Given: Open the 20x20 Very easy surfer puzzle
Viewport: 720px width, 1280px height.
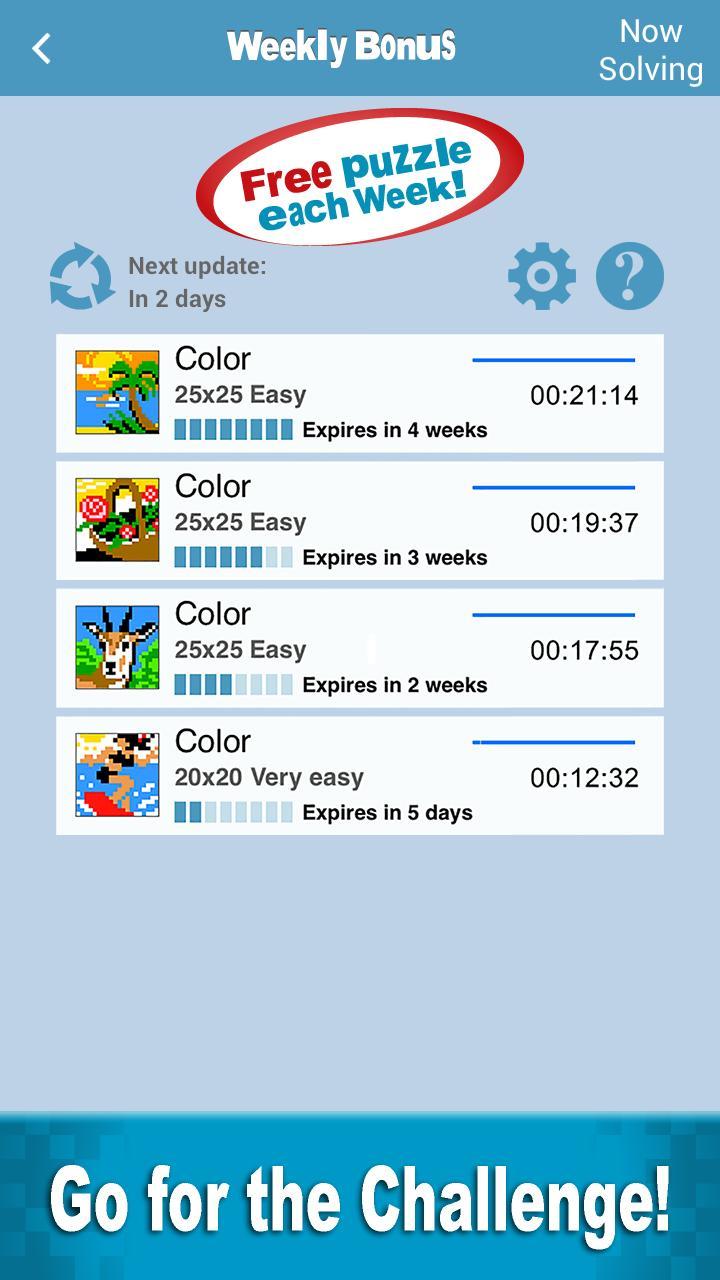Looking at the screenshot, I should pyautogui.click(x=360, y=775).
